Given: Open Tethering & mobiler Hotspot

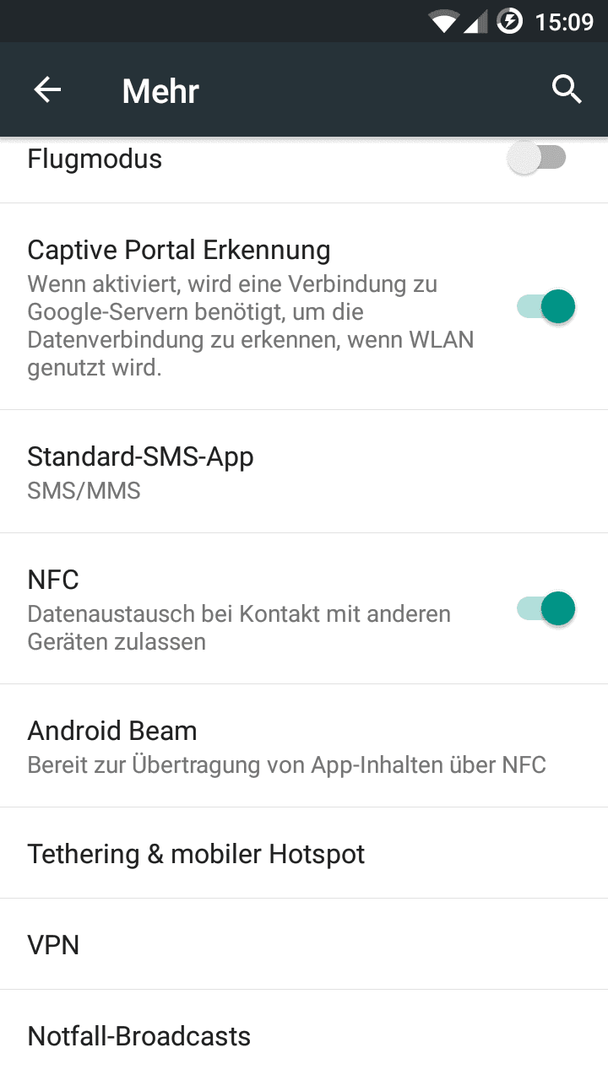Looking at the screenshot, I should click(x=304, y=853).
